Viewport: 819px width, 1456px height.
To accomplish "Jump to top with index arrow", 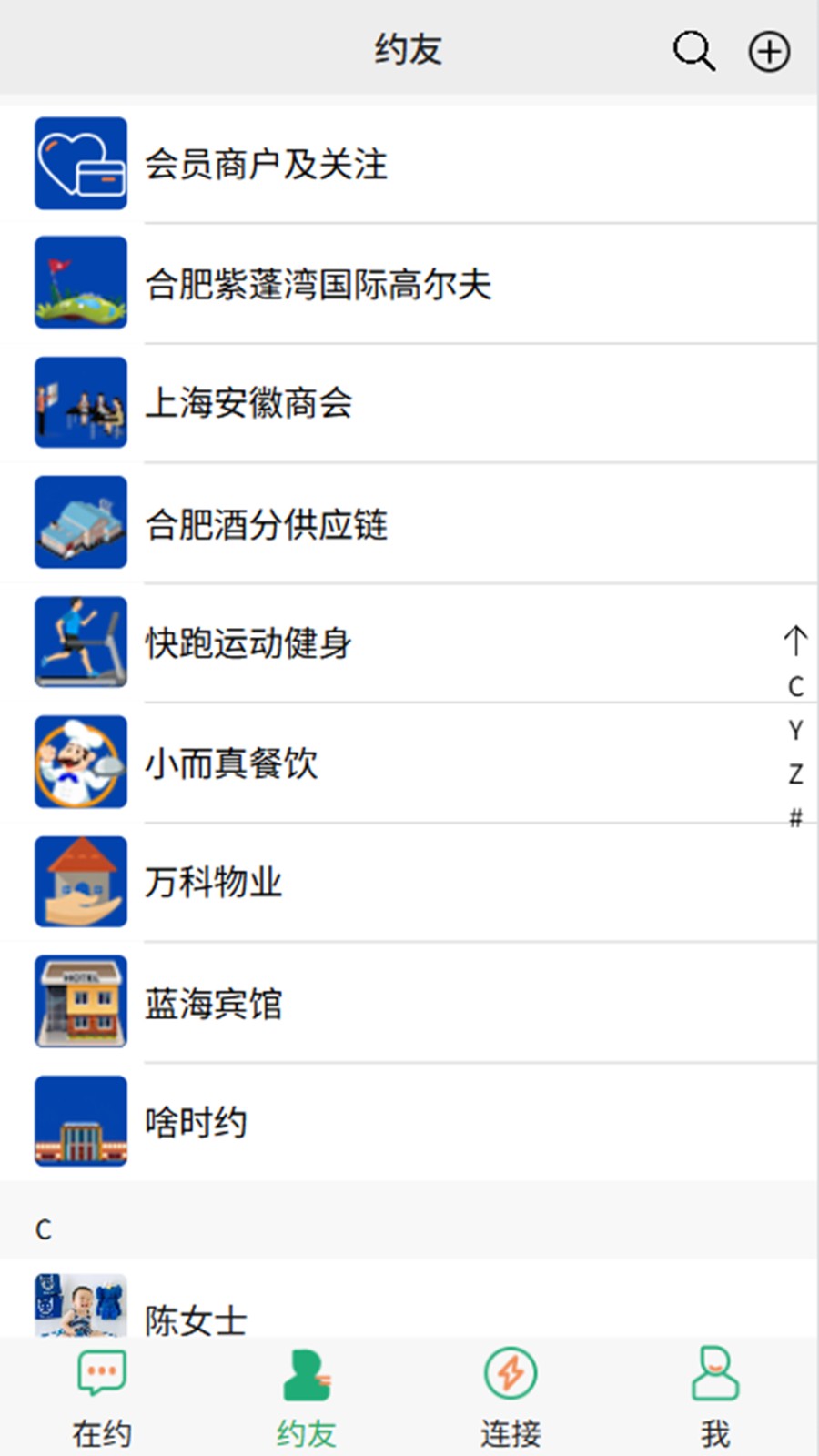I will coord(795,641).
